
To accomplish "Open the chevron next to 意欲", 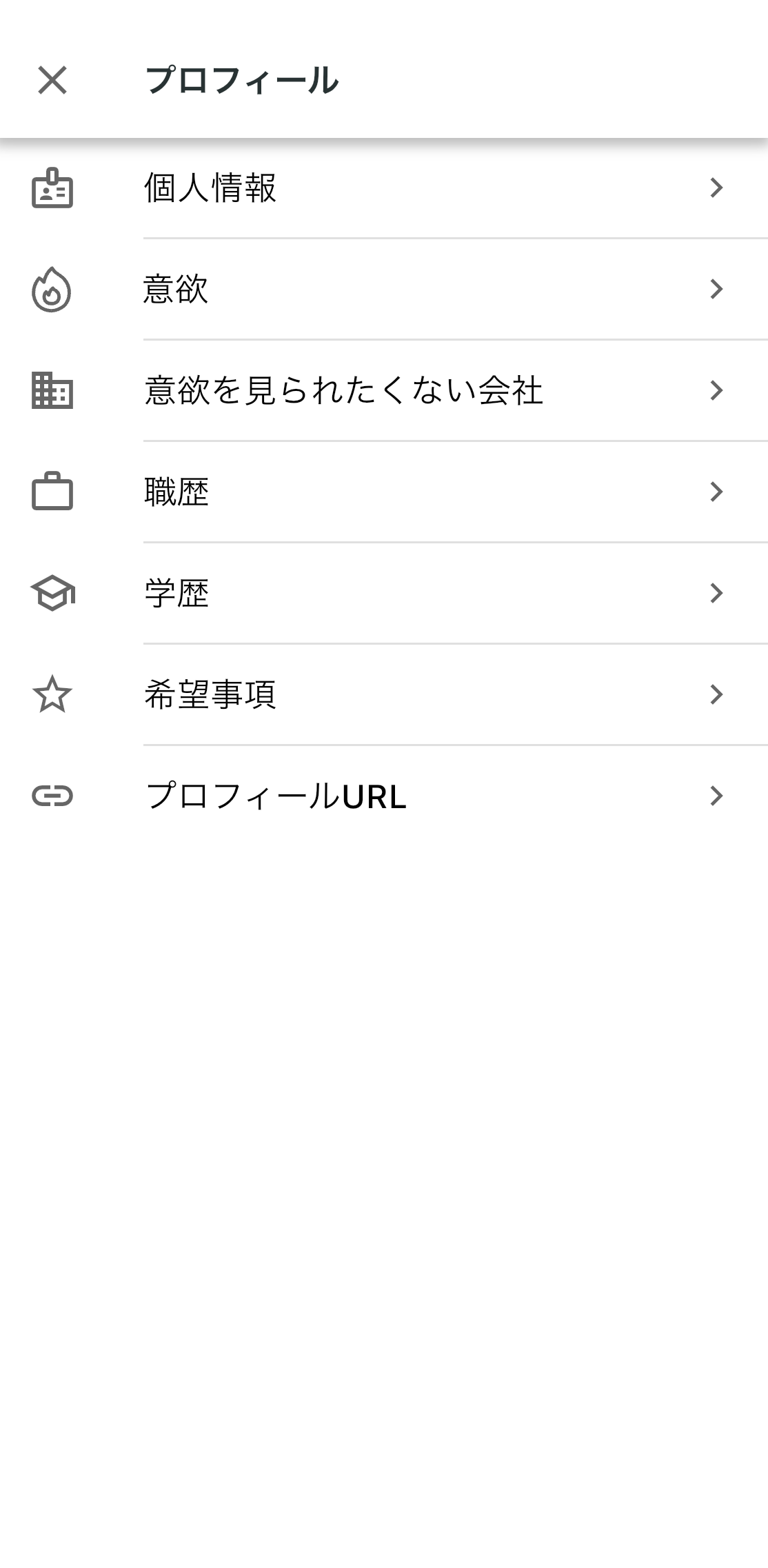I will coord(716,290).
